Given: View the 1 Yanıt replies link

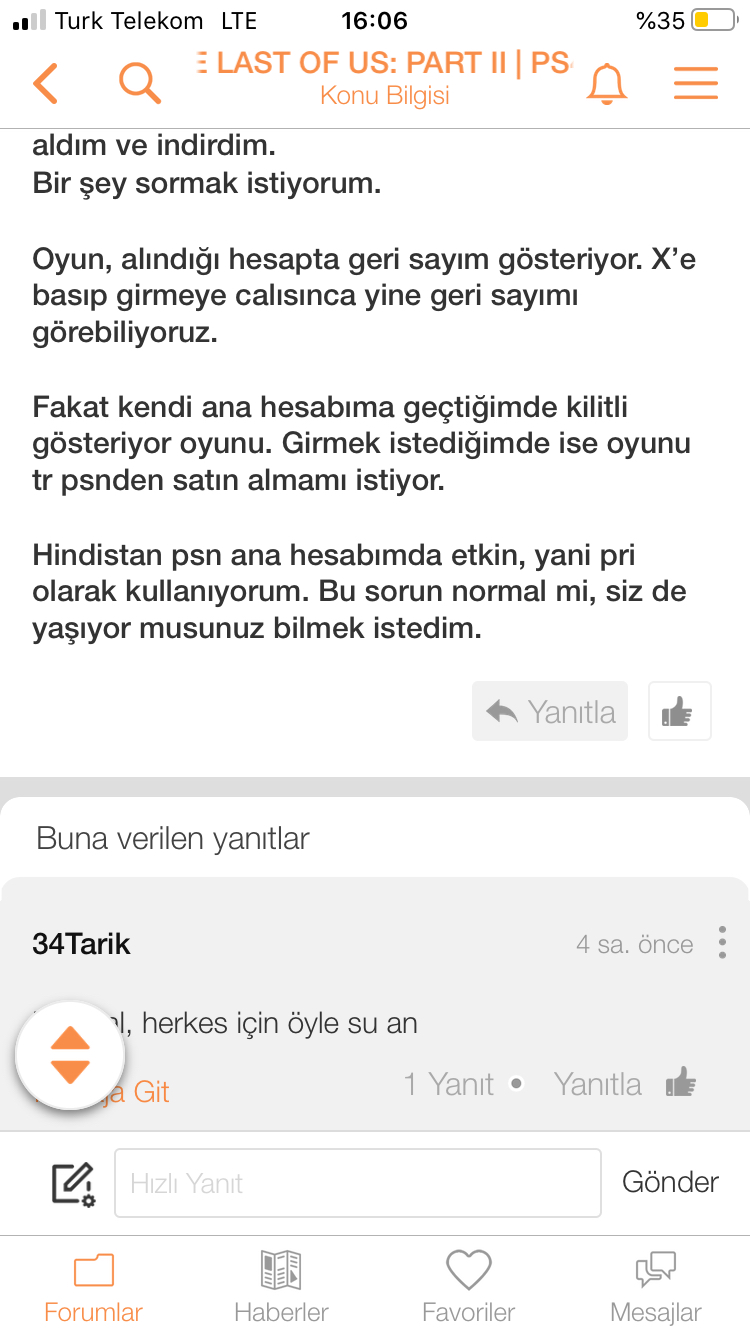Looking at the screenshot, I should pos(449,1084).
